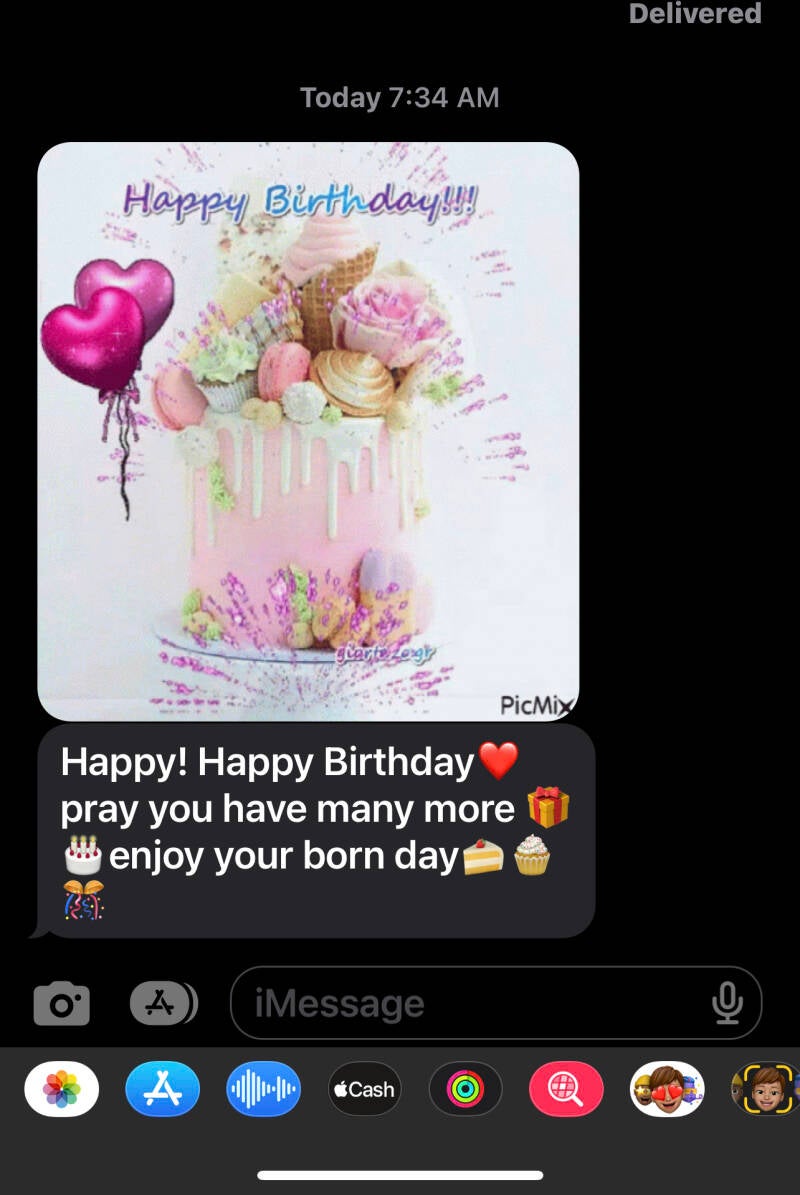Open the Fitness activity rings app
The height and width of the screenshot is (1195, 800).
pos(465,1089)
